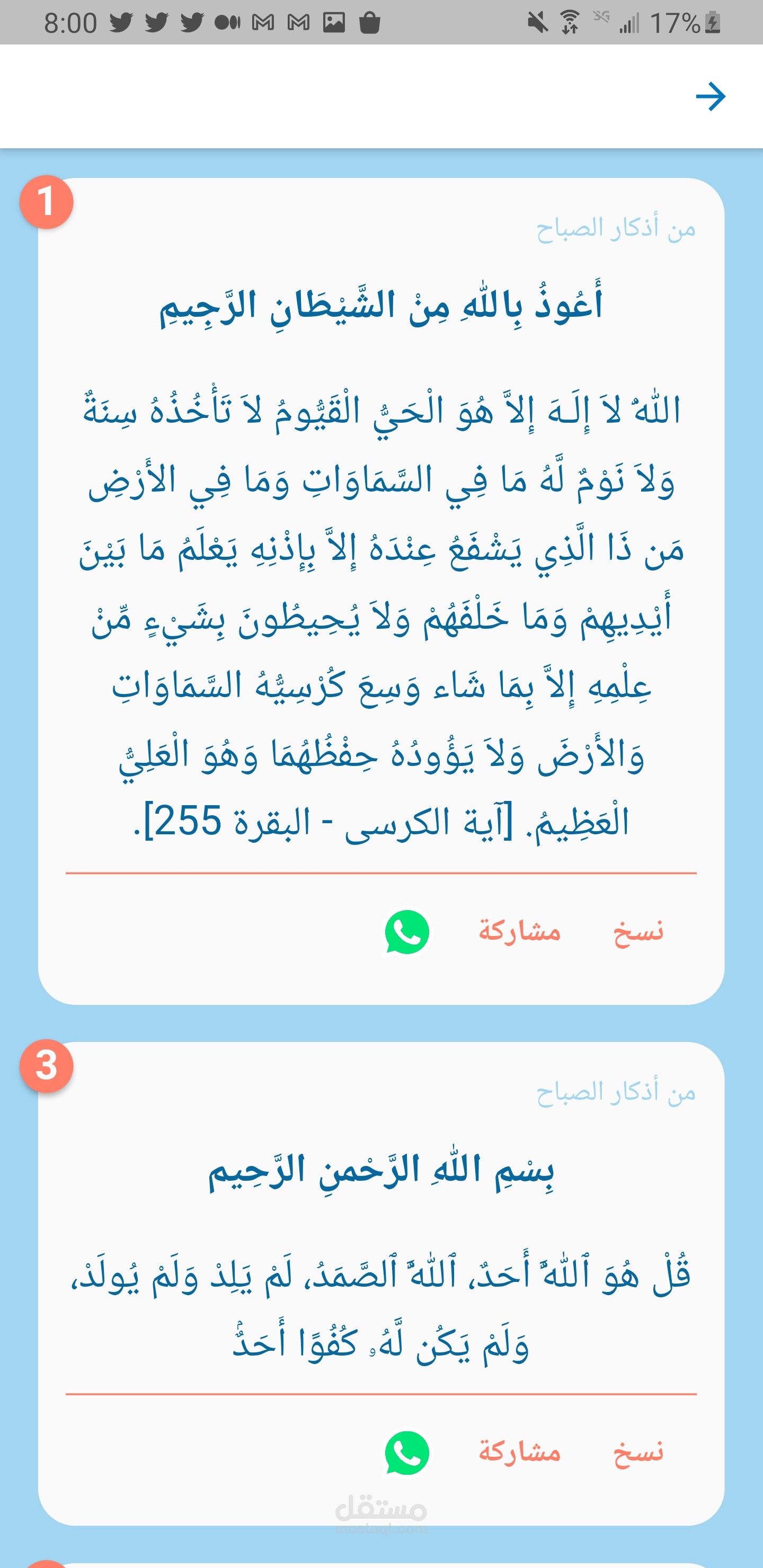Go back using the top arrow
763x1568 pixels.
(x=710, y=97)
